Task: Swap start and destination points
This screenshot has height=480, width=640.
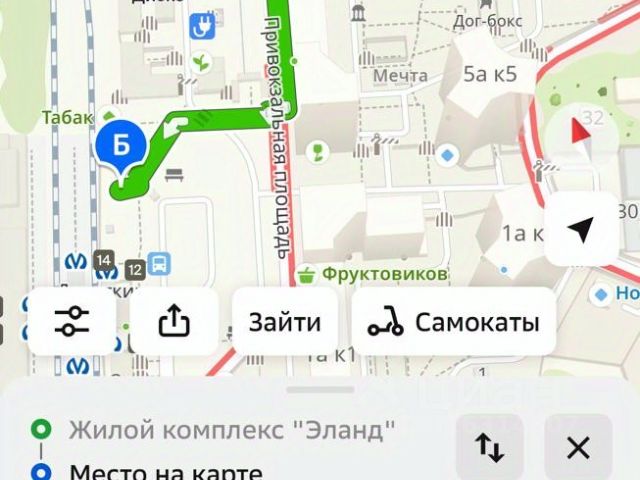Action: pyautogui.click(x=489, y=447)
